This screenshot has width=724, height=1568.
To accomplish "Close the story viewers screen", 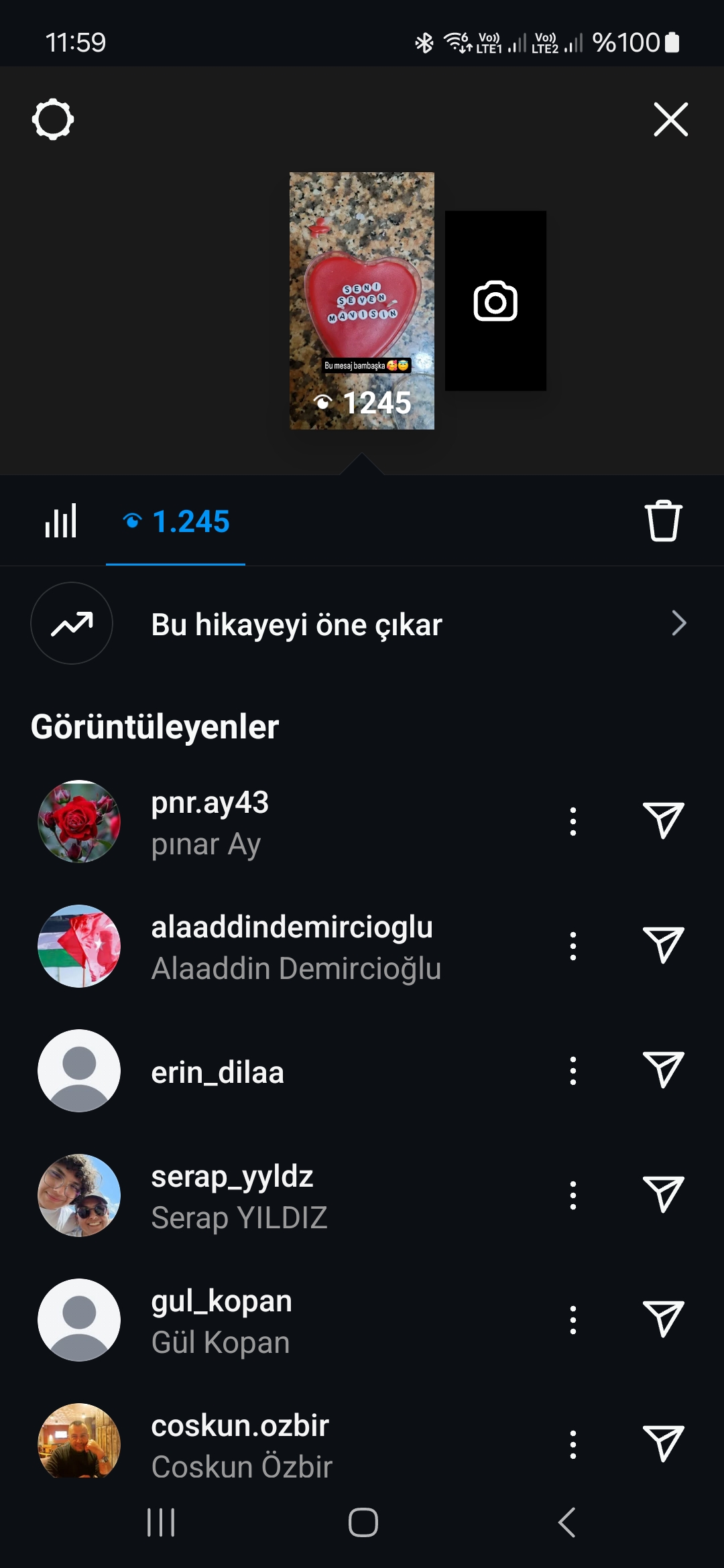I will [671, 120].
